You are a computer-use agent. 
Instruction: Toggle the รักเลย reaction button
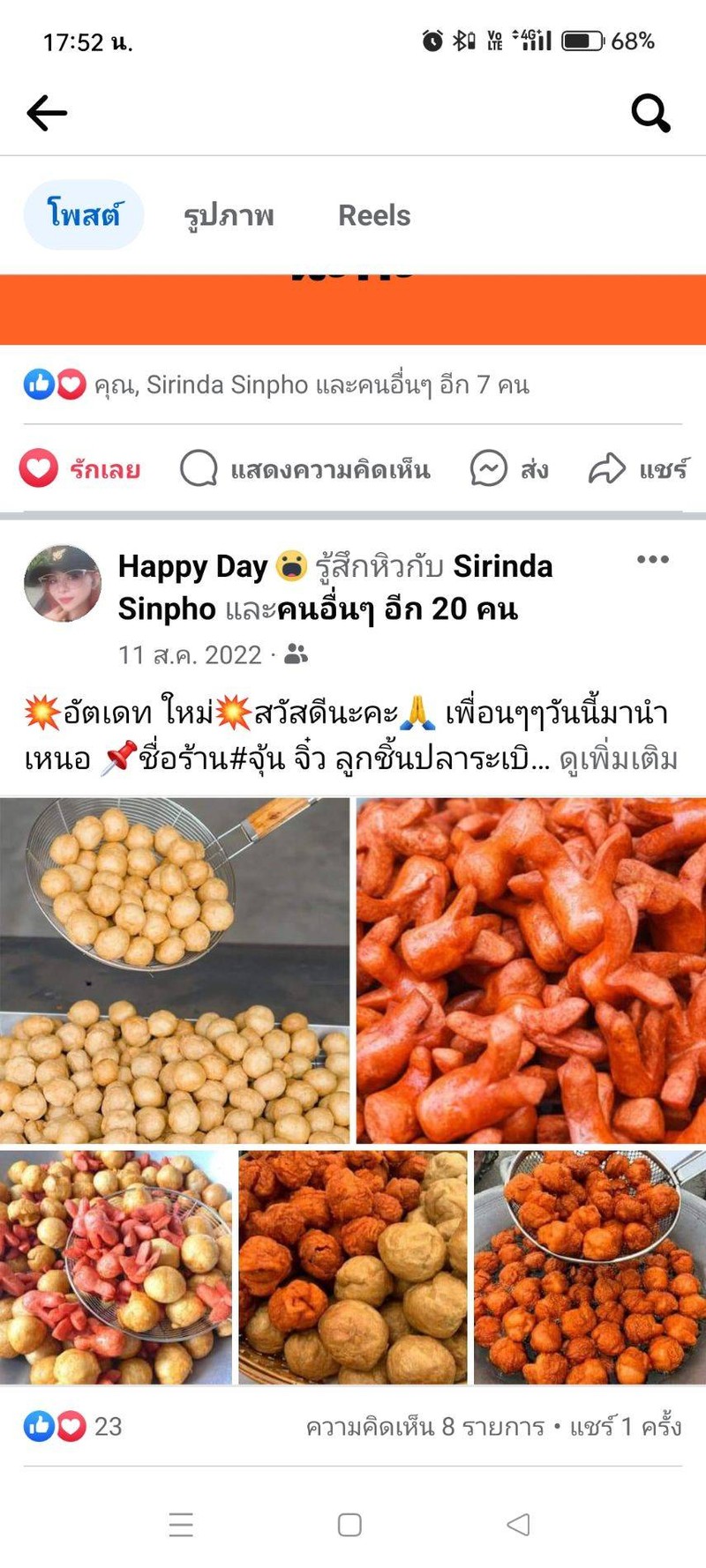coord(80,468)
